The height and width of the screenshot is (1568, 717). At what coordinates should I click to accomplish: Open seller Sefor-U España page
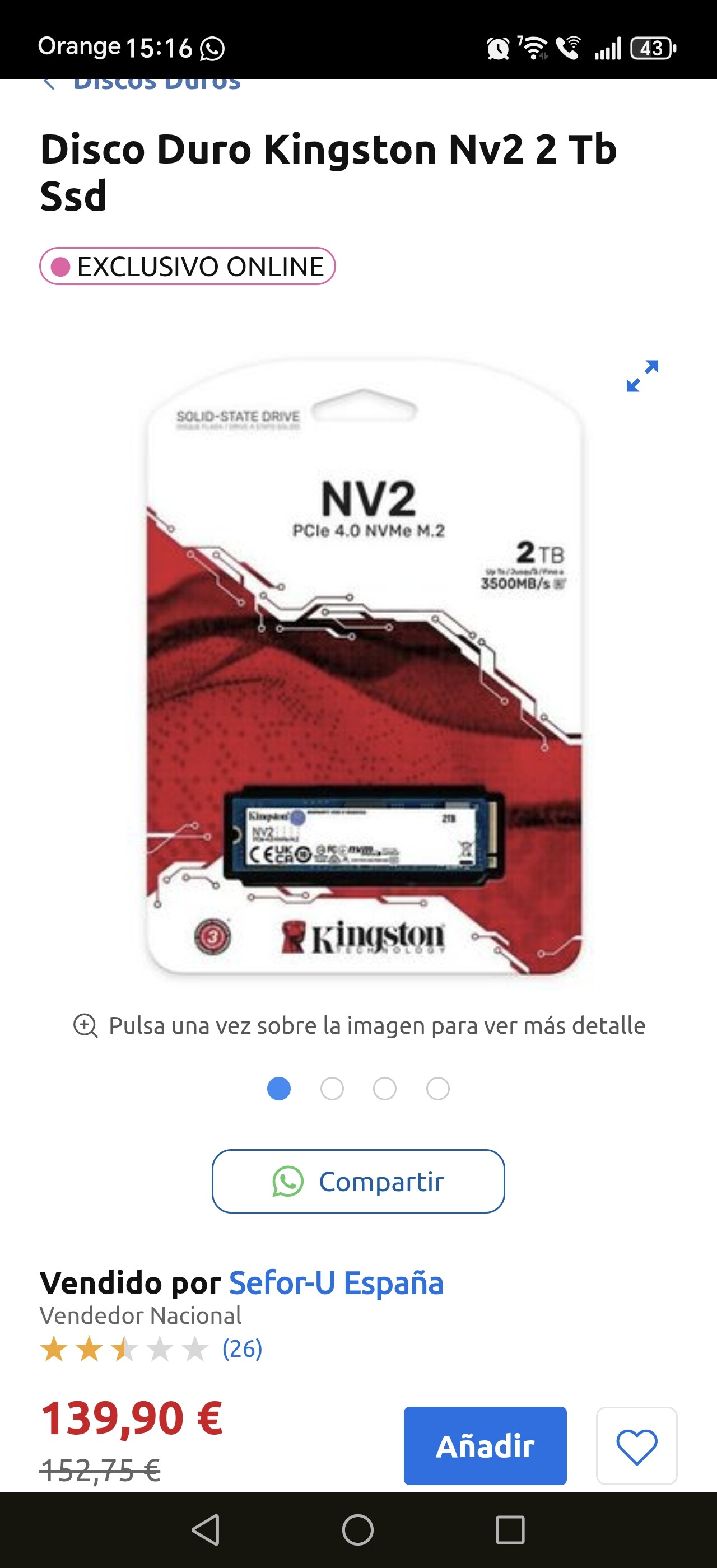pyautogui.click(x=336, y=1282)
